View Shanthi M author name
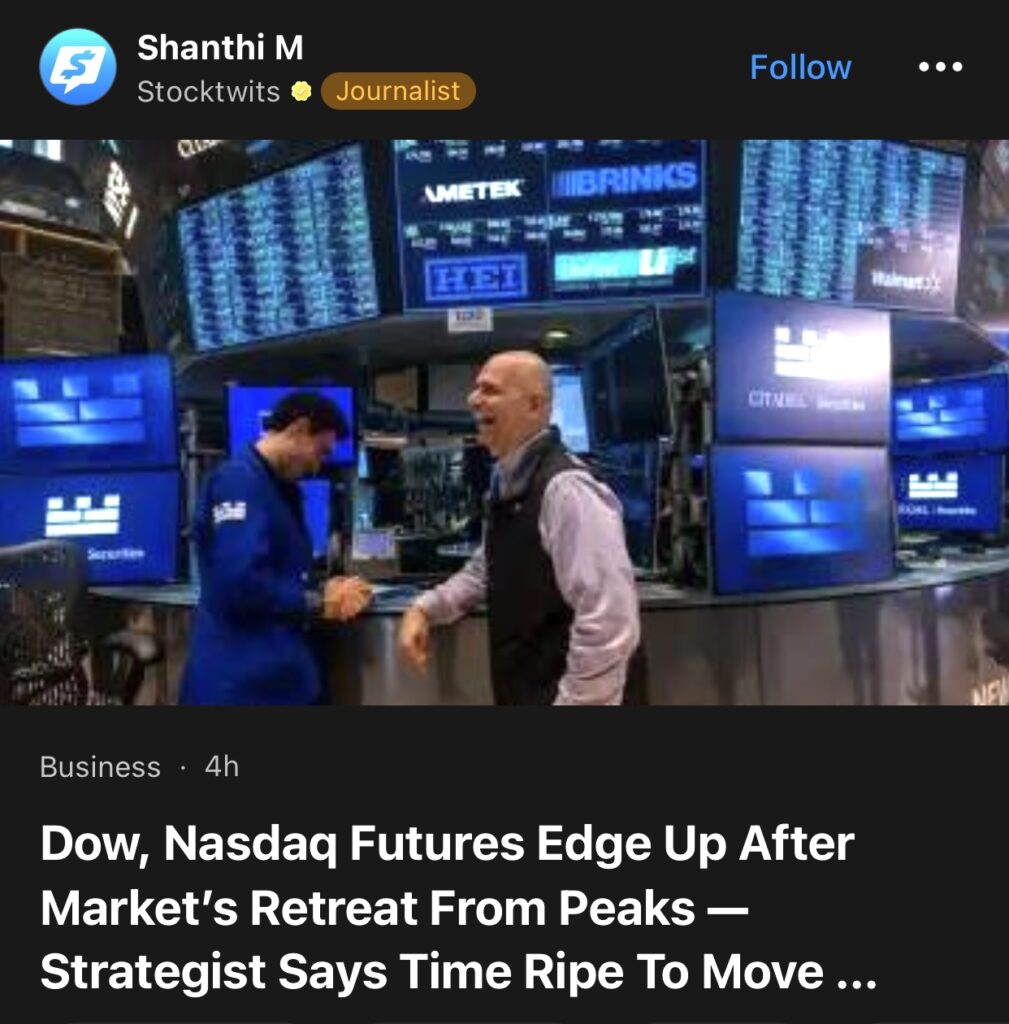The width and height of the screenshot is (1009, 1024). click(219, 46)
